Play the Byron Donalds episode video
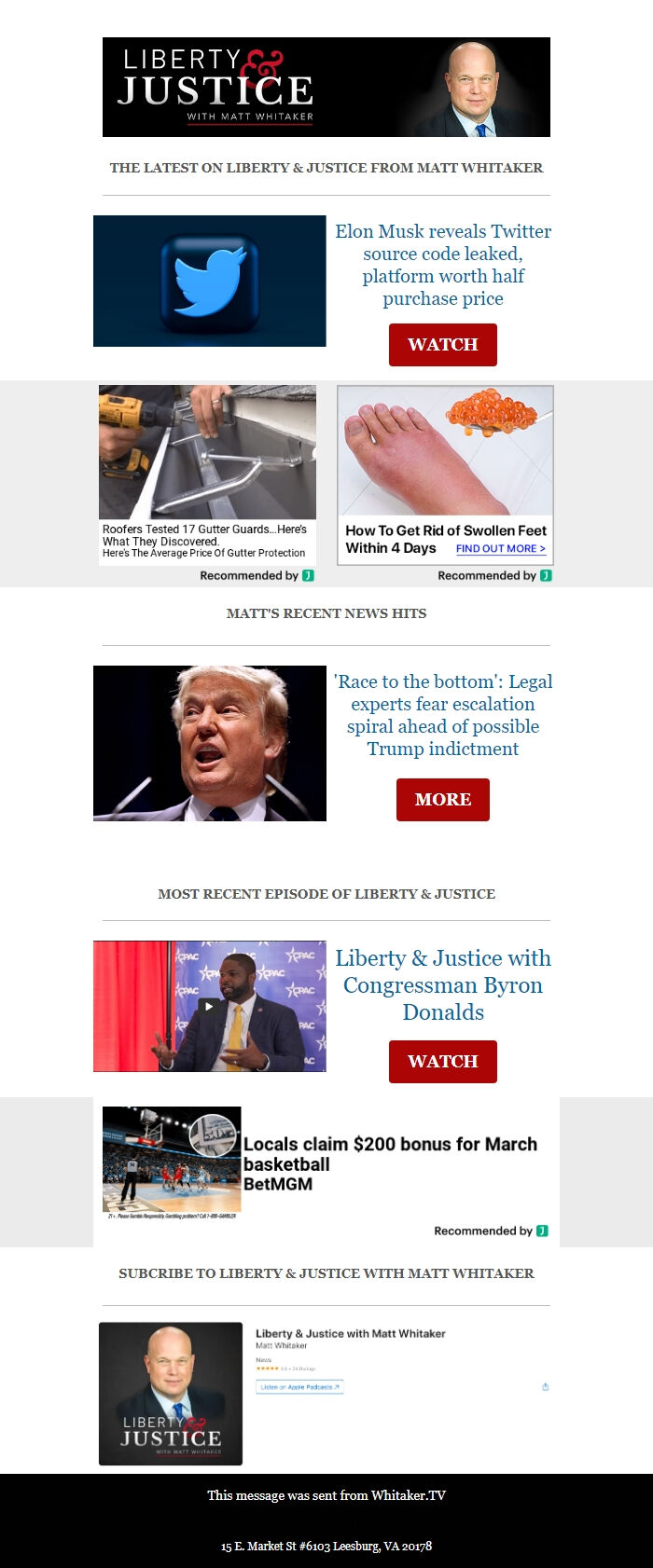The image size is (653, 1568). 209,1006
